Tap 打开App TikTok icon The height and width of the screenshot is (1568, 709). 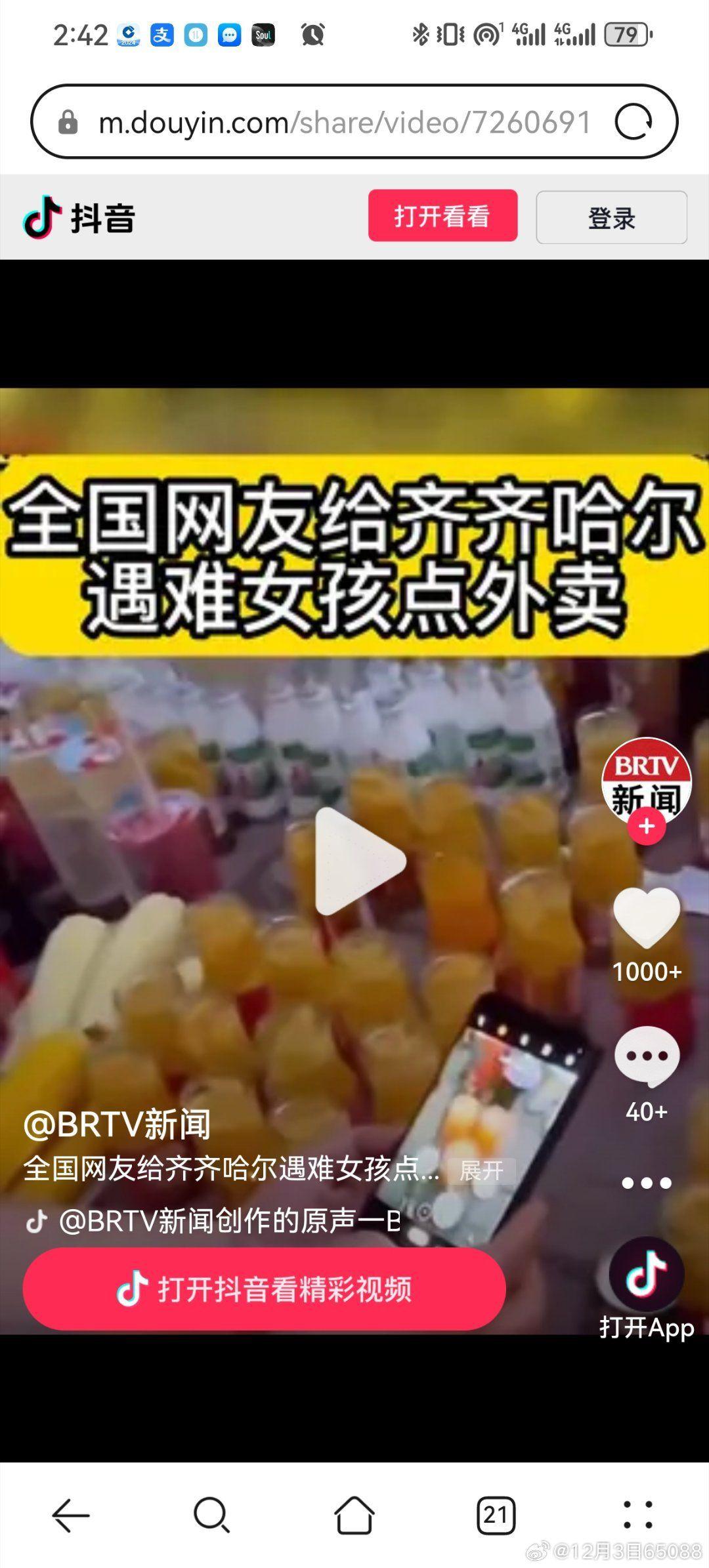(646, 1276)
